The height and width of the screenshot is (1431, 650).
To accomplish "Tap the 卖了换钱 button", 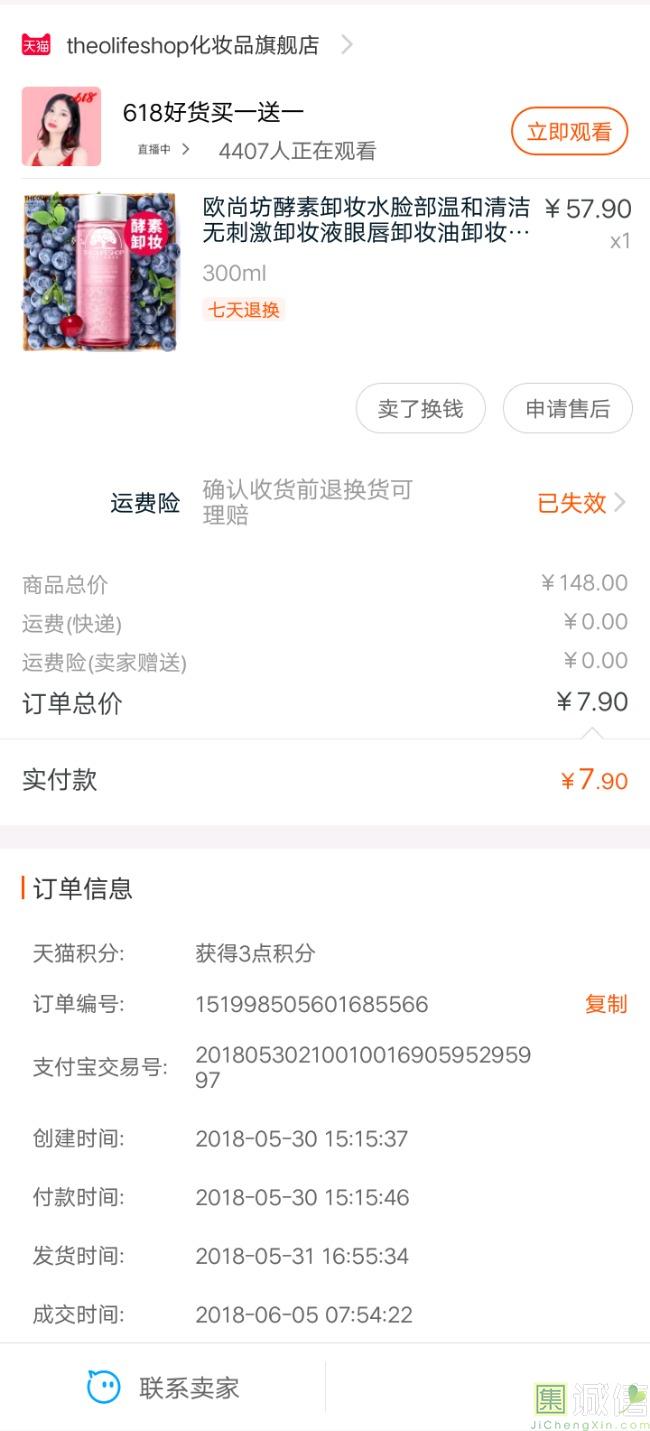I will pos(421,409).
